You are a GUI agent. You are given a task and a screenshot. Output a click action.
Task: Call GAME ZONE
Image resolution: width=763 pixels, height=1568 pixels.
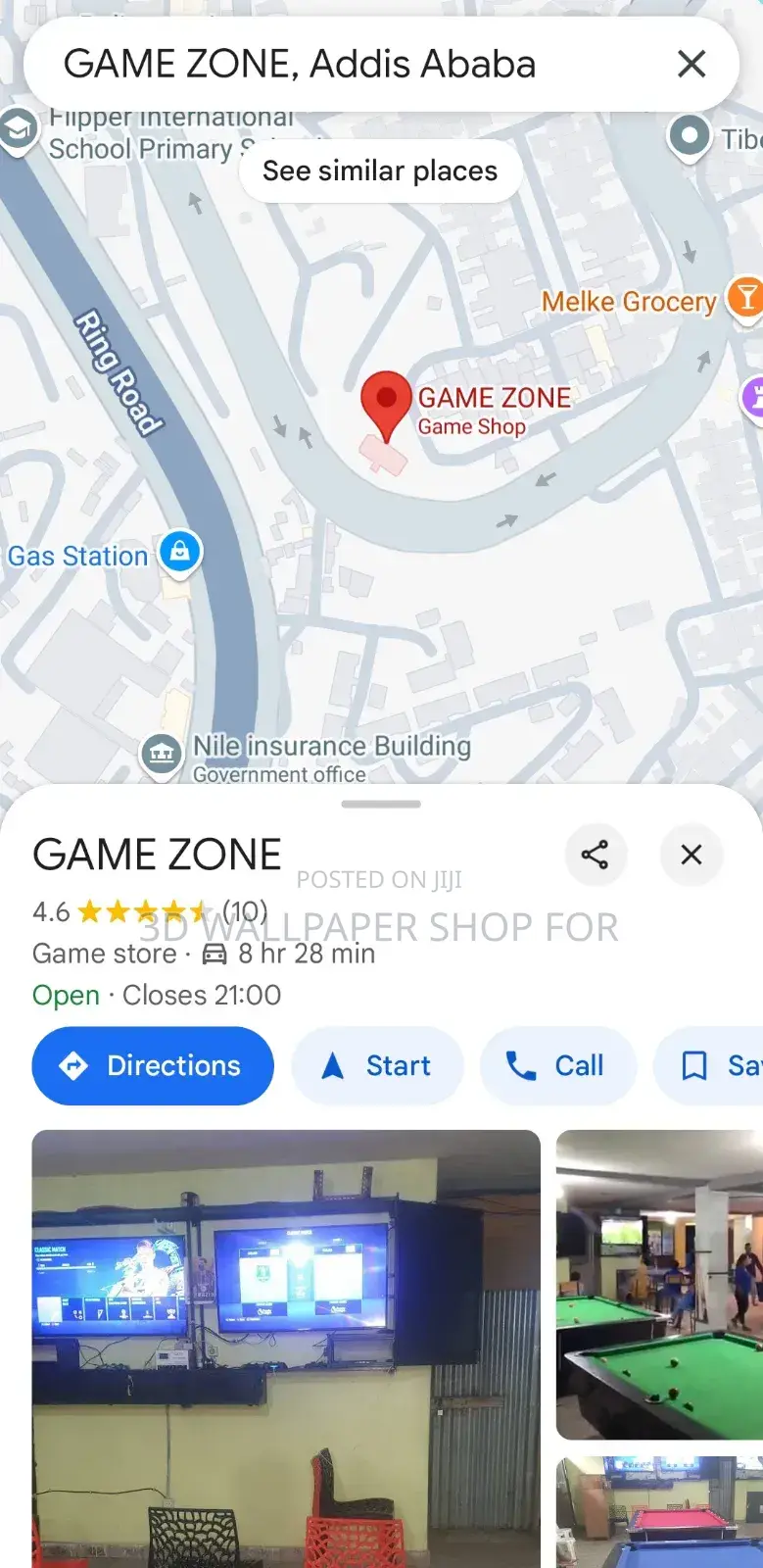(x=556, y=1065)
